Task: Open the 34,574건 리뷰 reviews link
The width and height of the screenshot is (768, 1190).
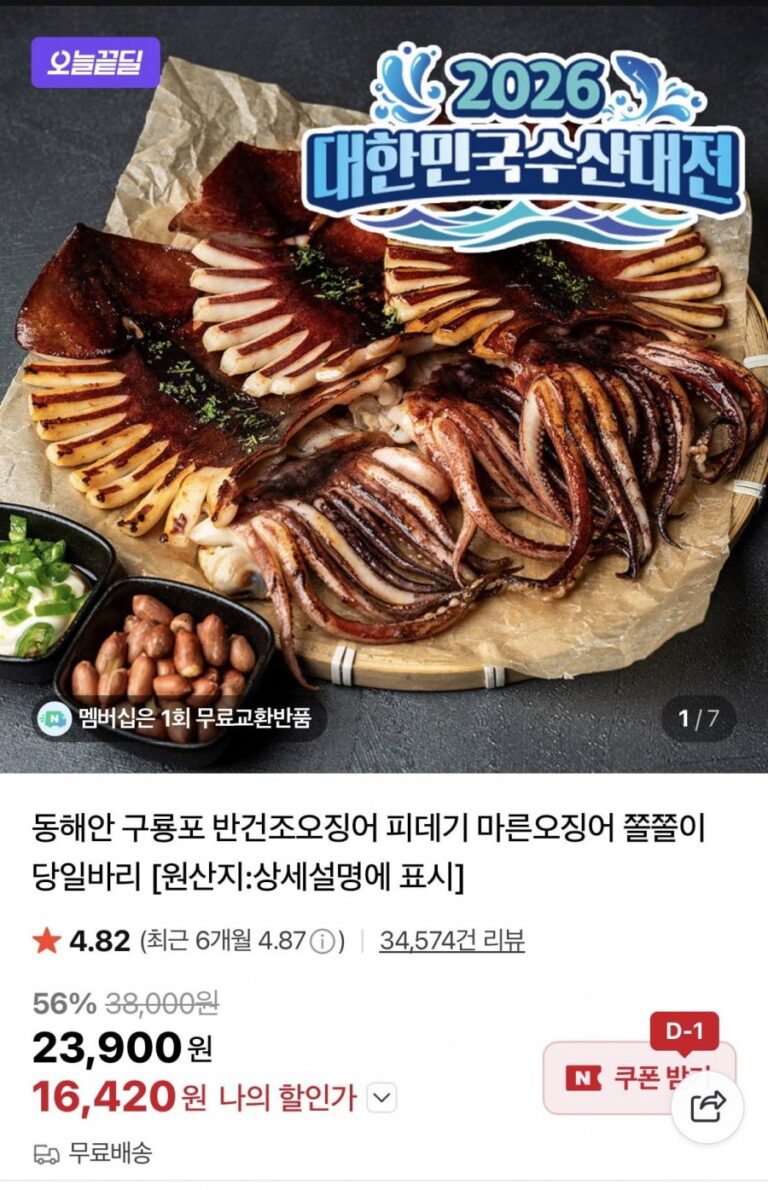Action: (452, 941)
